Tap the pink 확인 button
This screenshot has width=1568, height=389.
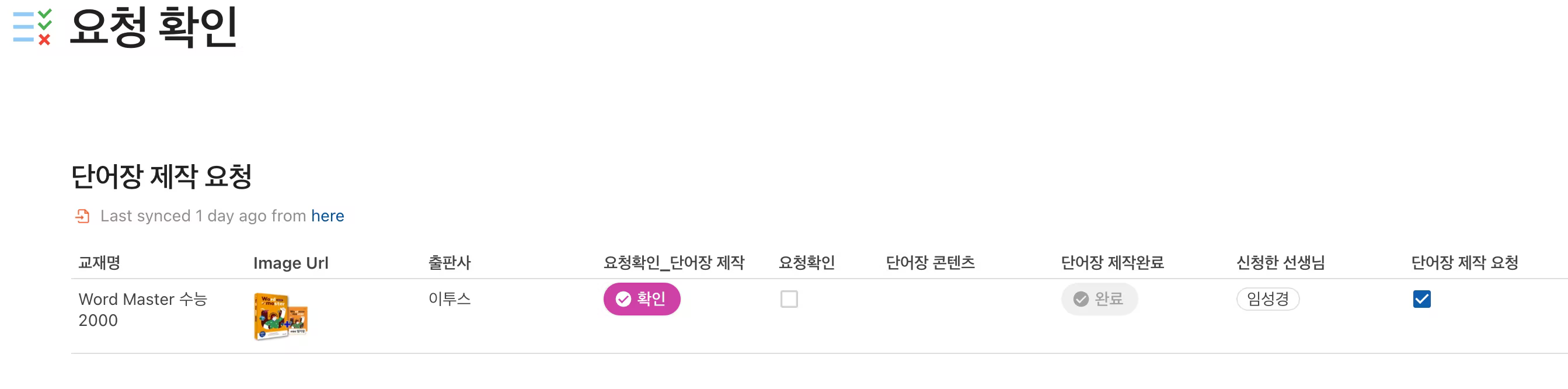tap(641, 299)
